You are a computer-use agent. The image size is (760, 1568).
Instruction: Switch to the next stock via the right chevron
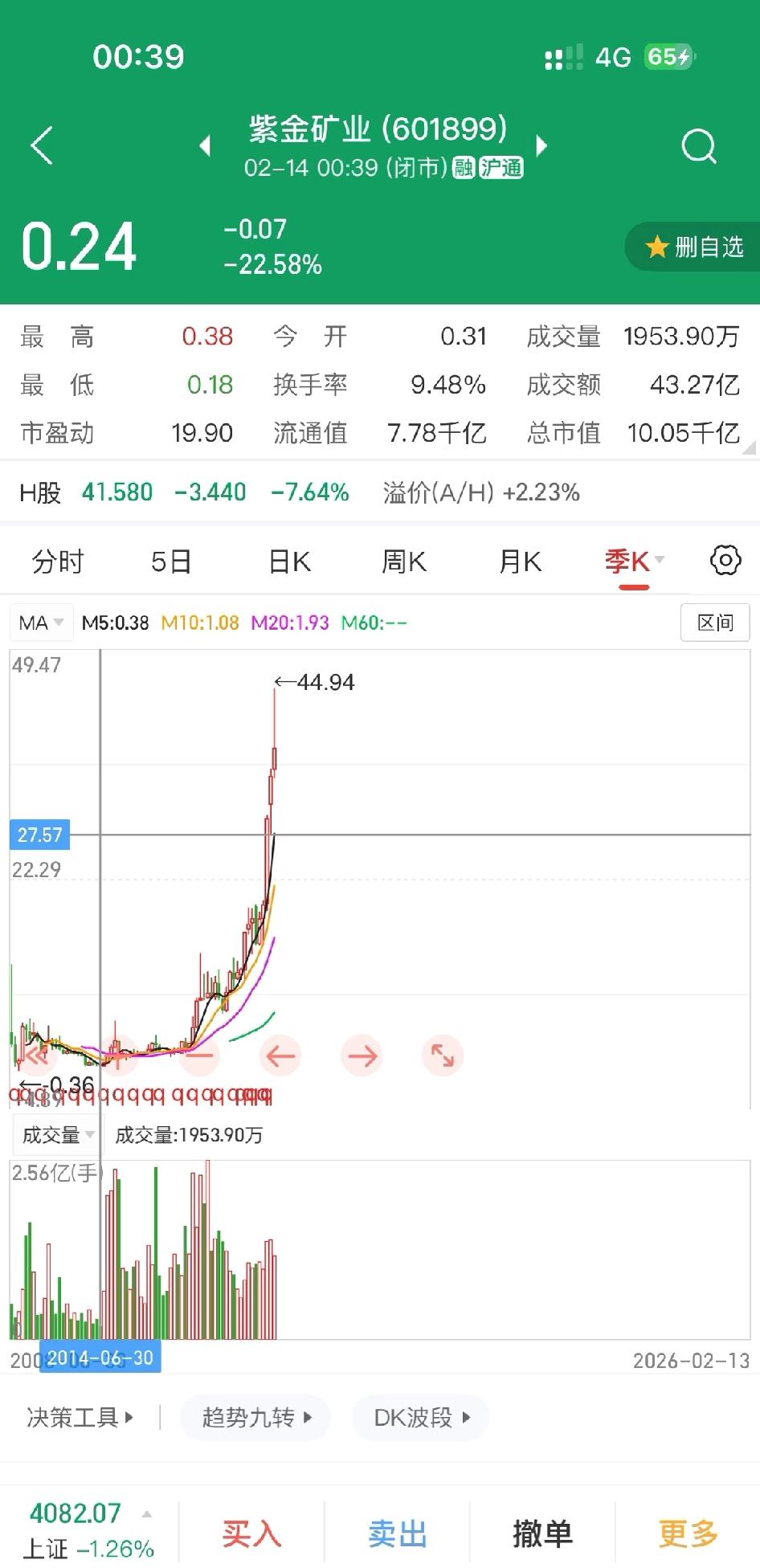pos(542,145)
